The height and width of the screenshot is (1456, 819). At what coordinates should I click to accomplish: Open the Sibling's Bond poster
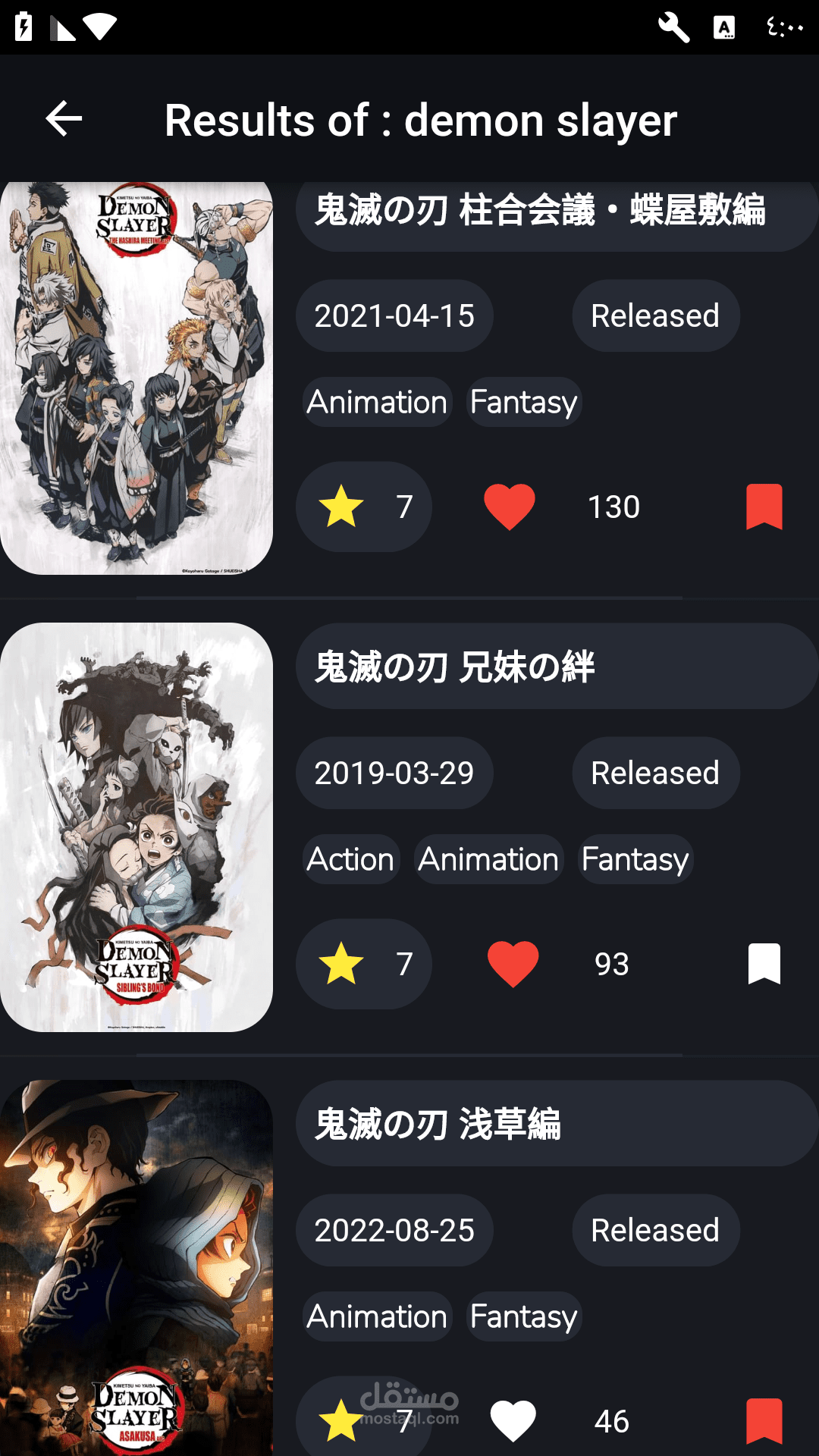tap(136, 827)
